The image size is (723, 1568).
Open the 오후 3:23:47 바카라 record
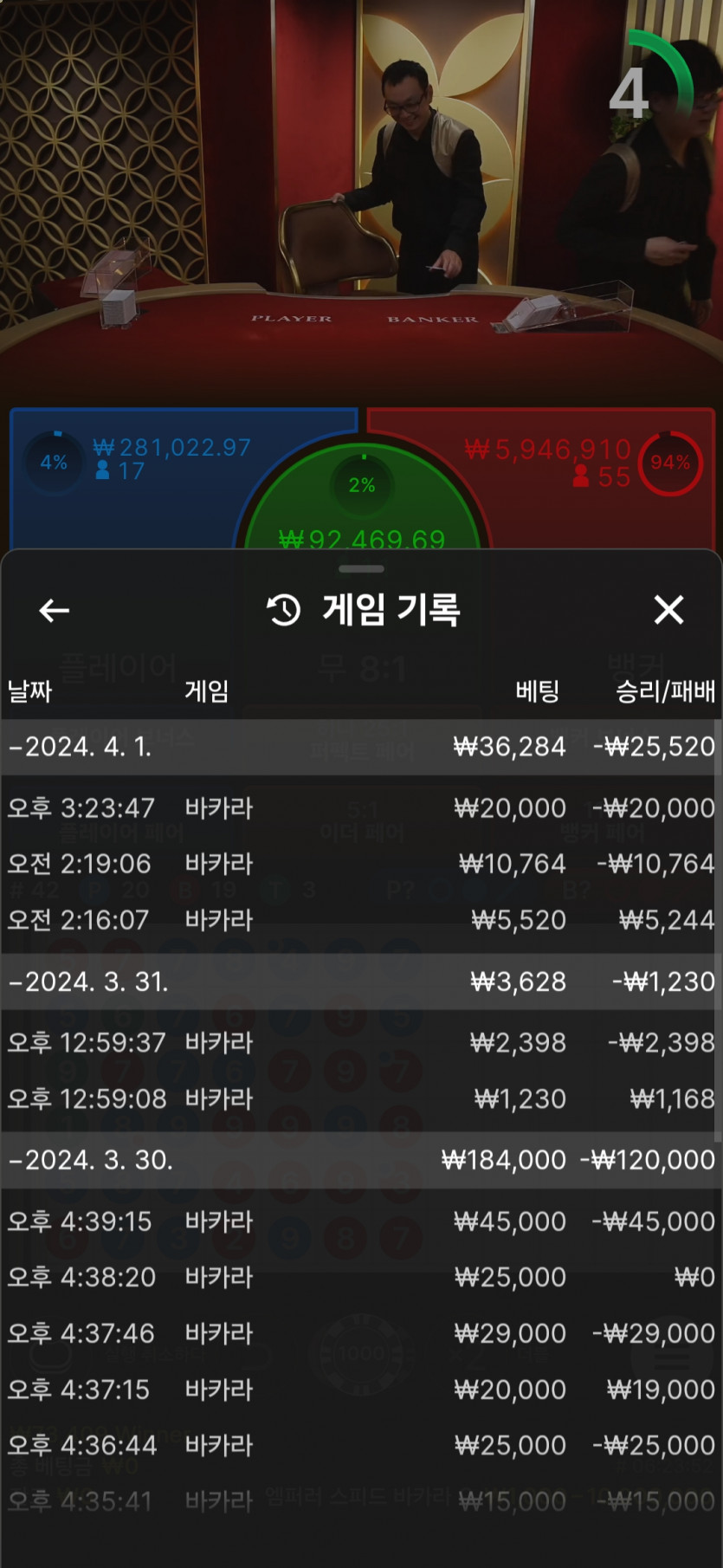361,808
